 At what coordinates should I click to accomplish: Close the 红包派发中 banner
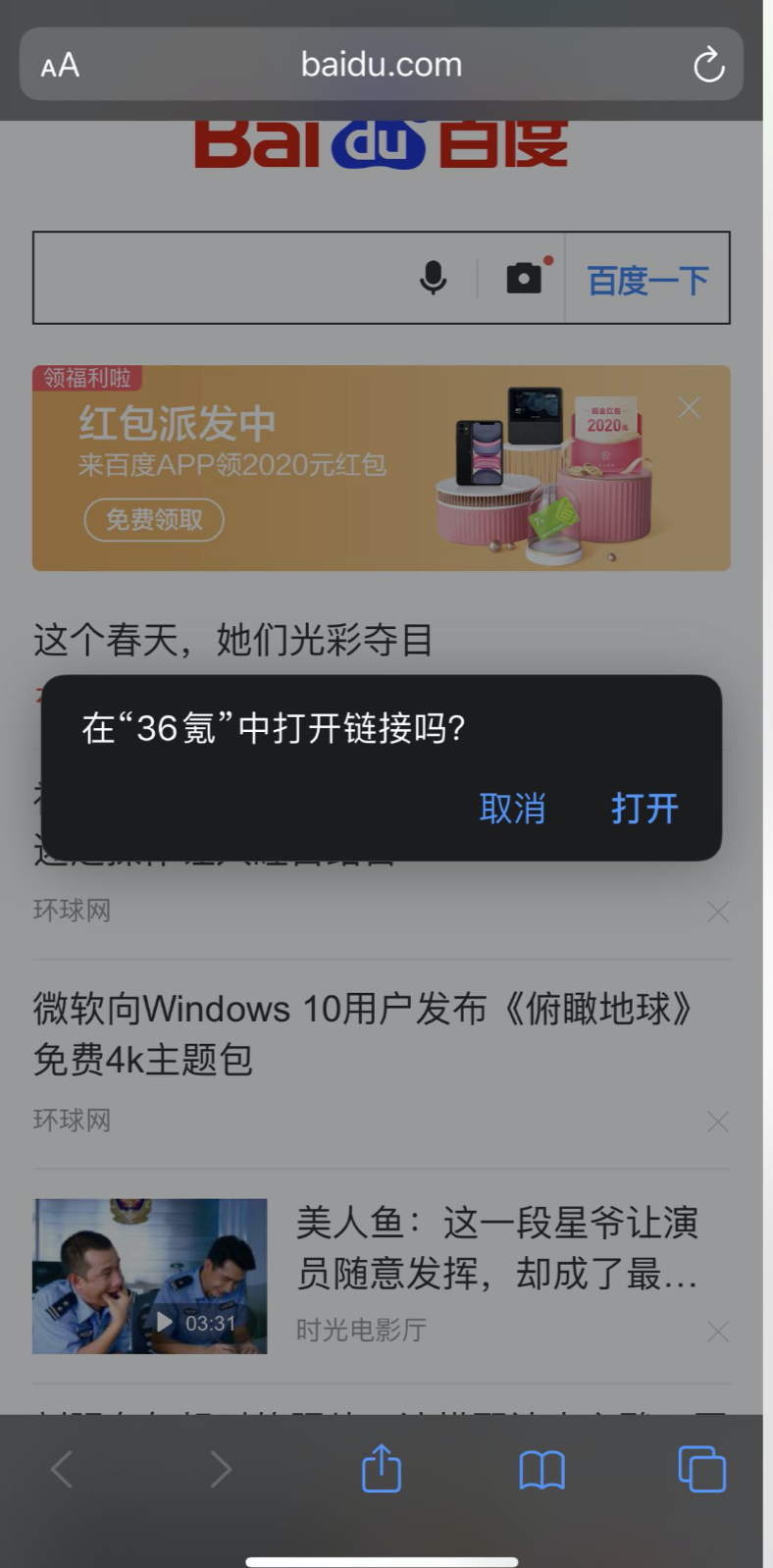coord(690,407)
